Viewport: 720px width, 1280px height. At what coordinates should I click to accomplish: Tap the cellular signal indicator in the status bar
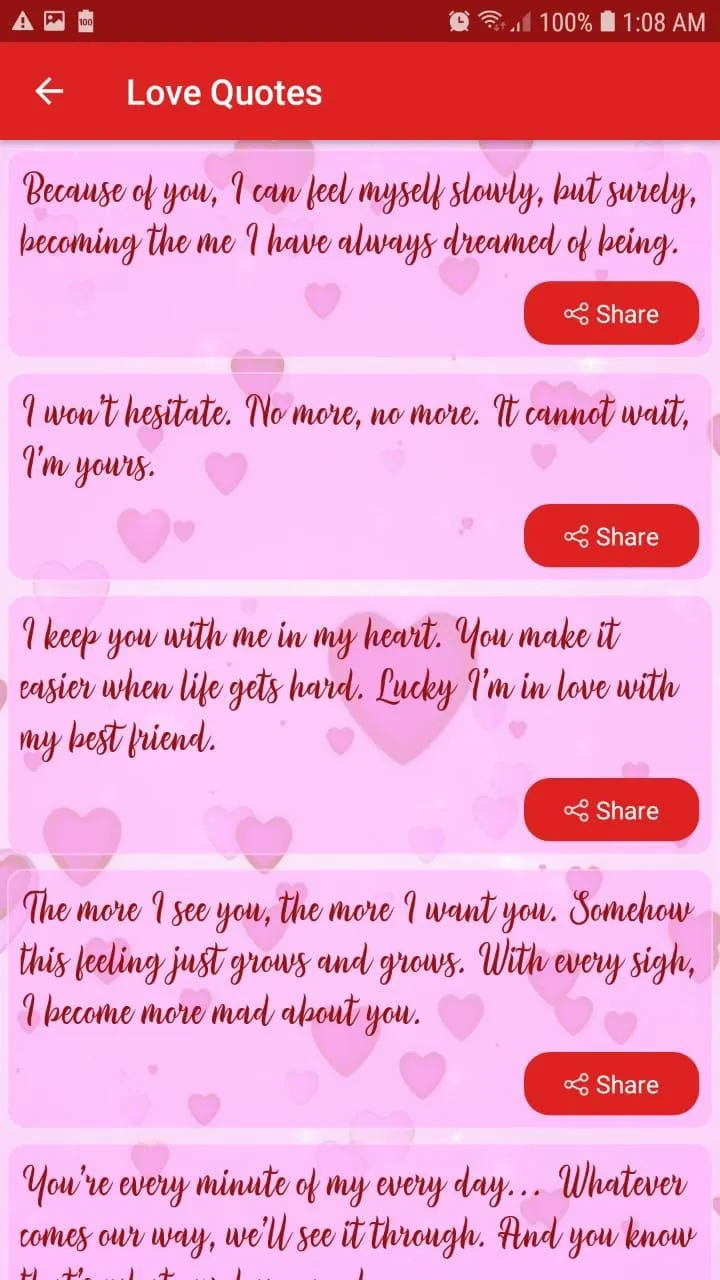pyautogui.click(x=522, y=18)
